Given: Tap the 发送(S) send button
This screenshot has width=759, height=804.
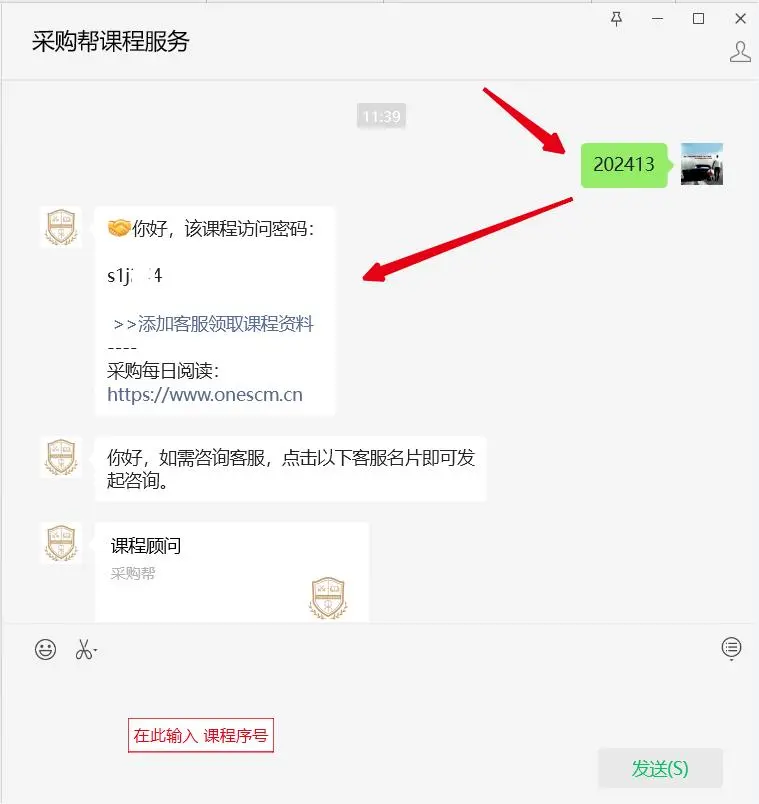Looking at the screenshot, I should pos(660,768).
